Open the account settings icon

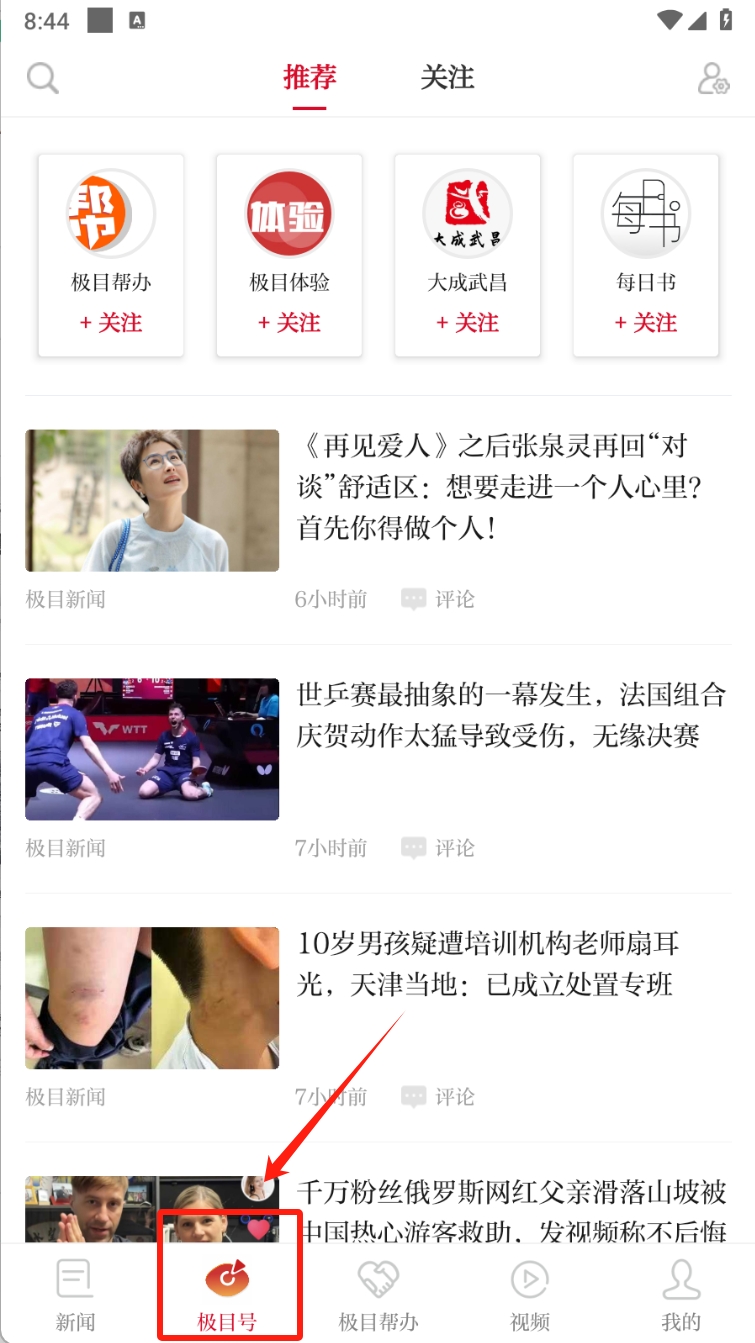[713, 78]
